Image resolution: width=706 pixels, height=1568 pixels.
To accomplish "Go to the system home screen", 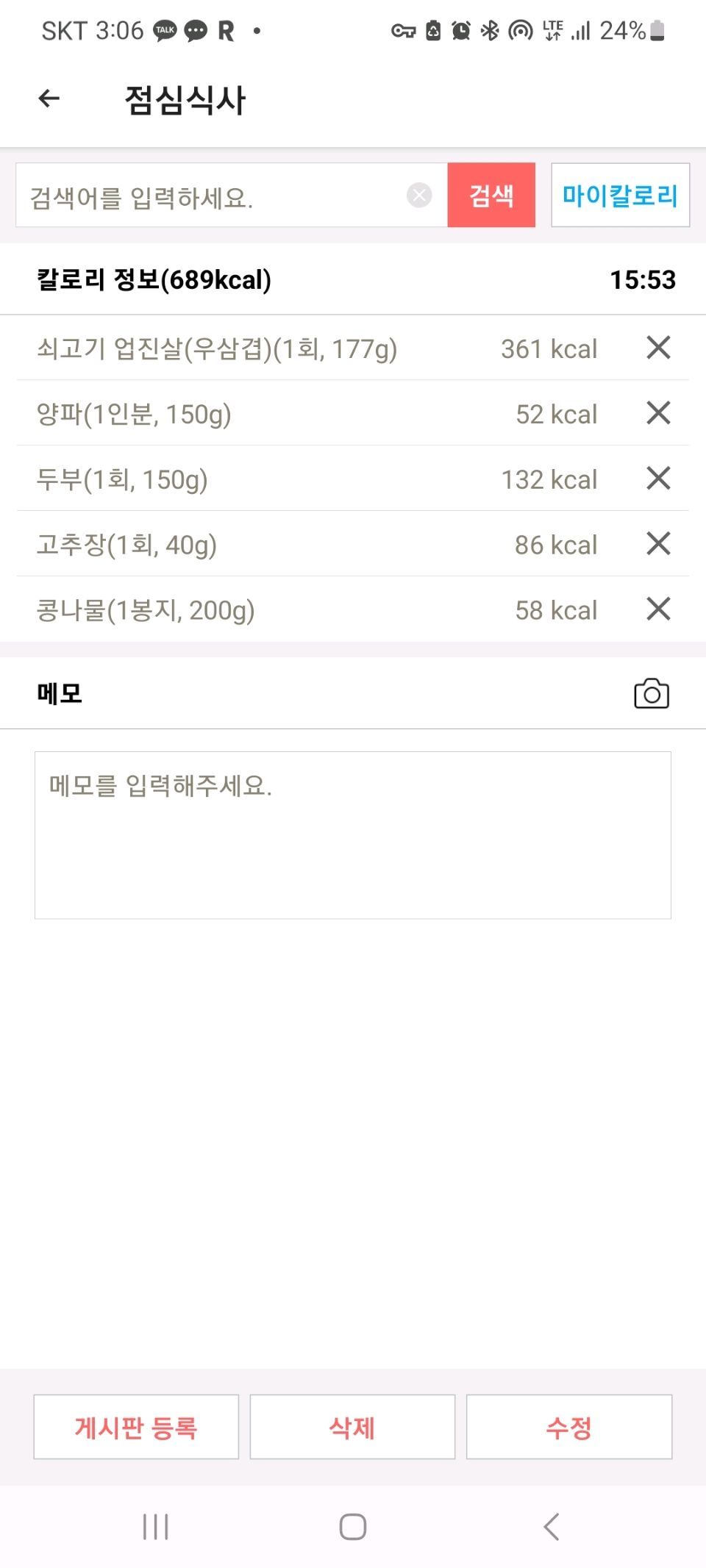I will 353,1527.
